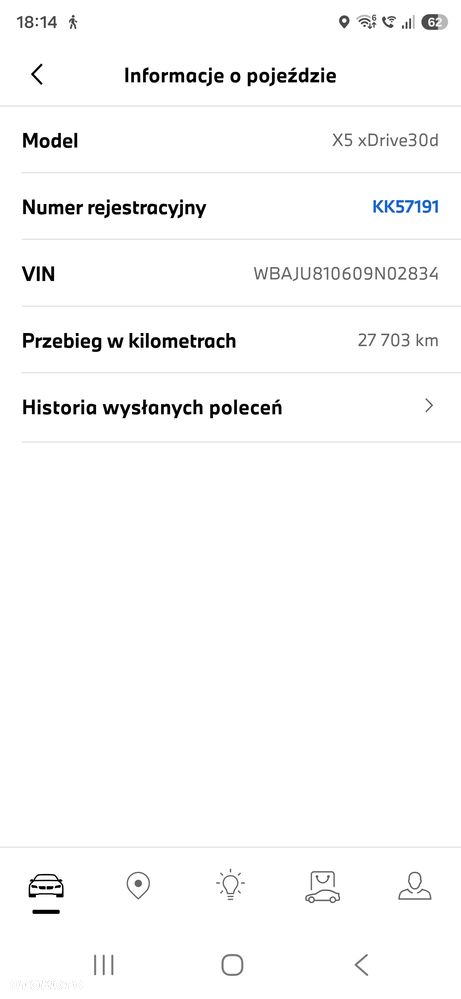Open the map location tab
The image size is (461, 999).
point(138,886)
